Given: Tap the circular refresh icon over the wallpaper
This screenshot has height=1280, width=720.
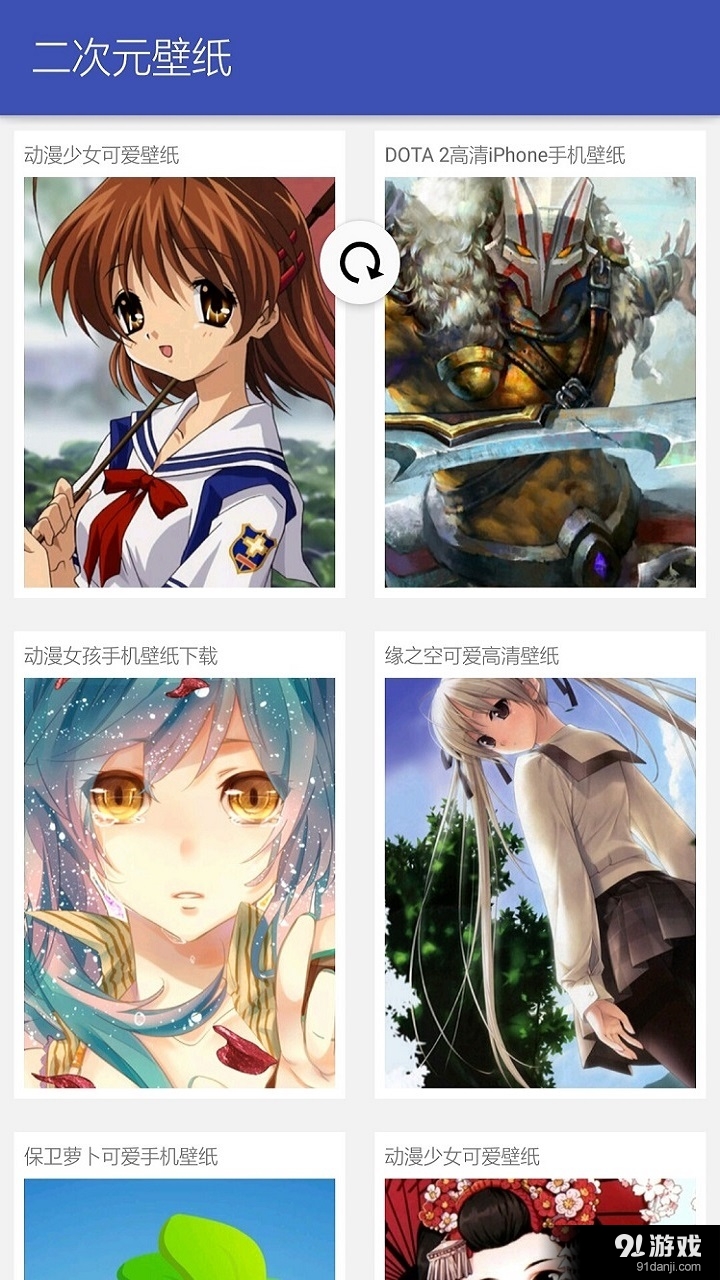Looking at the screenshot, I should [x=360, y=261].
